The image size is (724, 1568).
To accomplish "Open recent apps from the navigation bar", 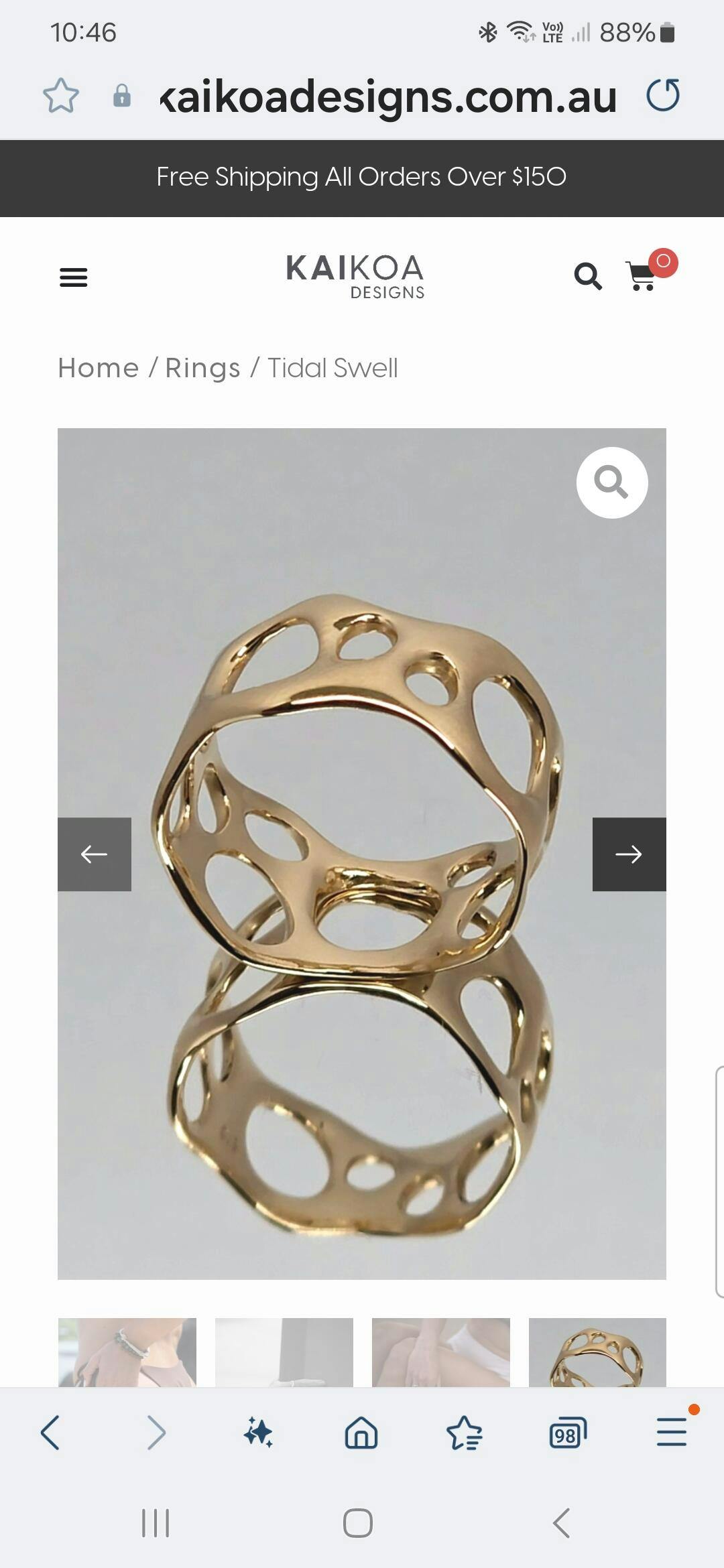I will 156,1523.
